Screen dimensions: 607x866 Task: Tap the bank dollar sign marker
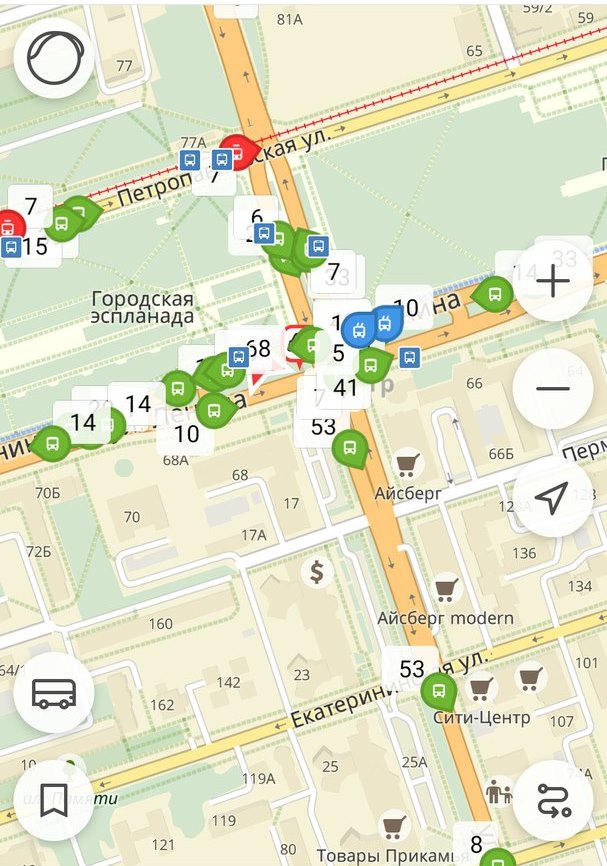coord(317,573)
